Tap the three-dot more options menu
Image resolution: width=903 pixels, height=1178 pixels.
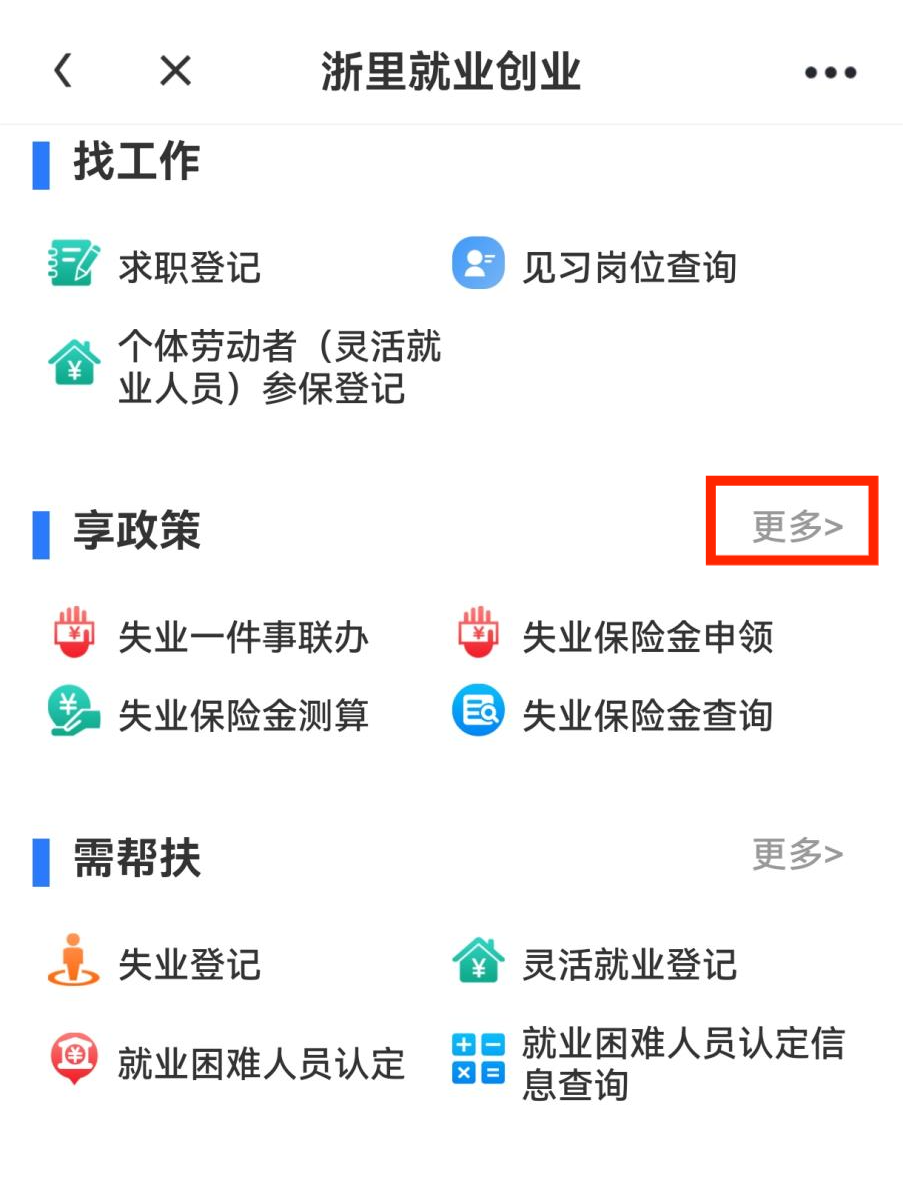pos(828,70)
